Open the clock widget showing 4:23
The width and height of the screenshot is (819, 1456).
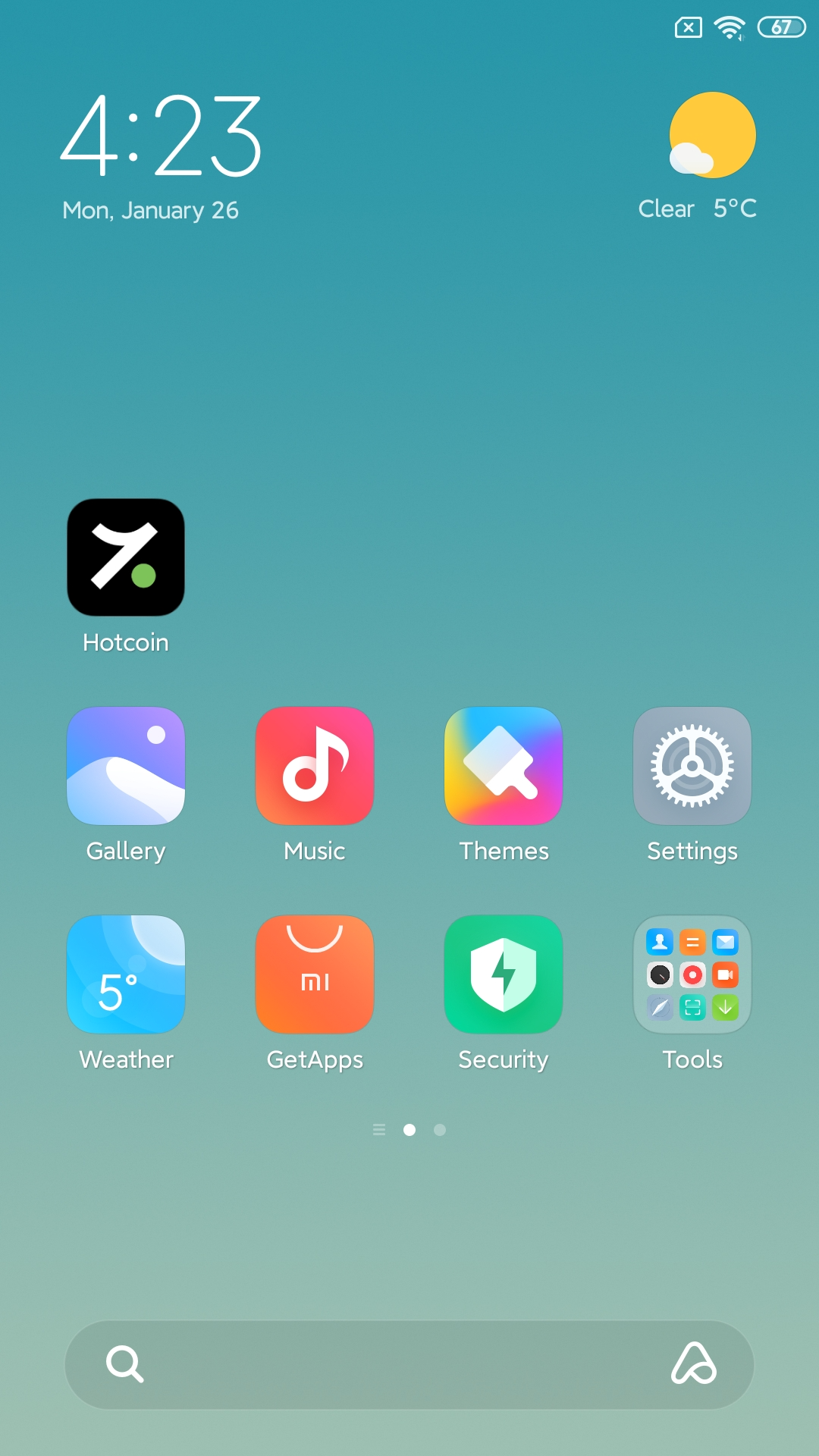click(161, 136)
